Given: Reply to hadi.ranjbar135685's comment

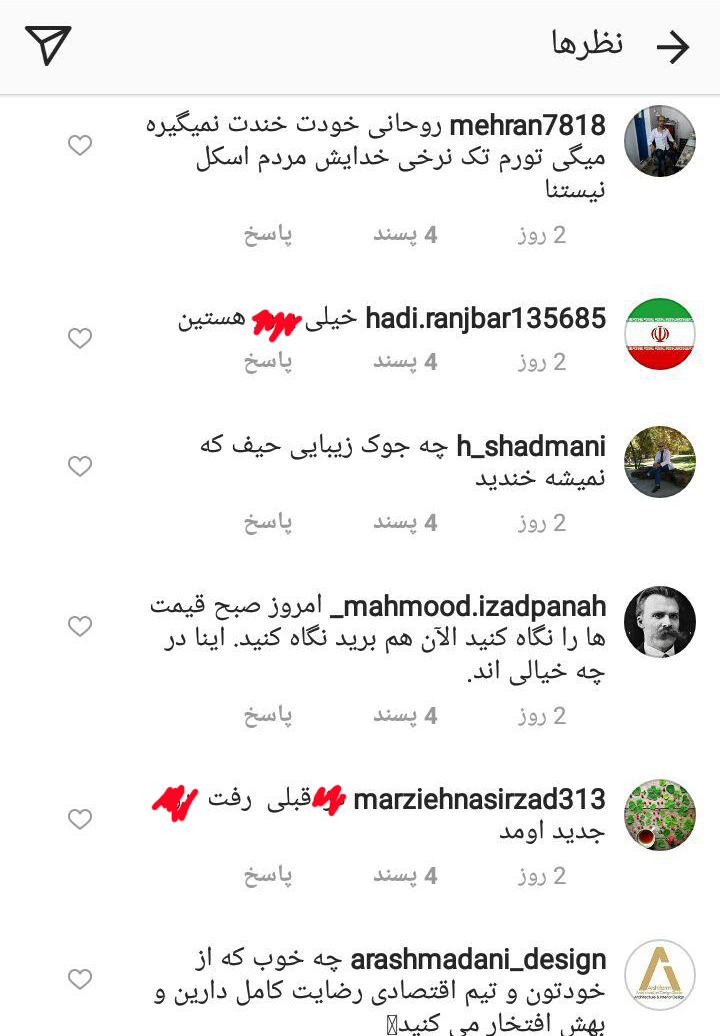Looking at the screenshot, I should click(268, 362).
